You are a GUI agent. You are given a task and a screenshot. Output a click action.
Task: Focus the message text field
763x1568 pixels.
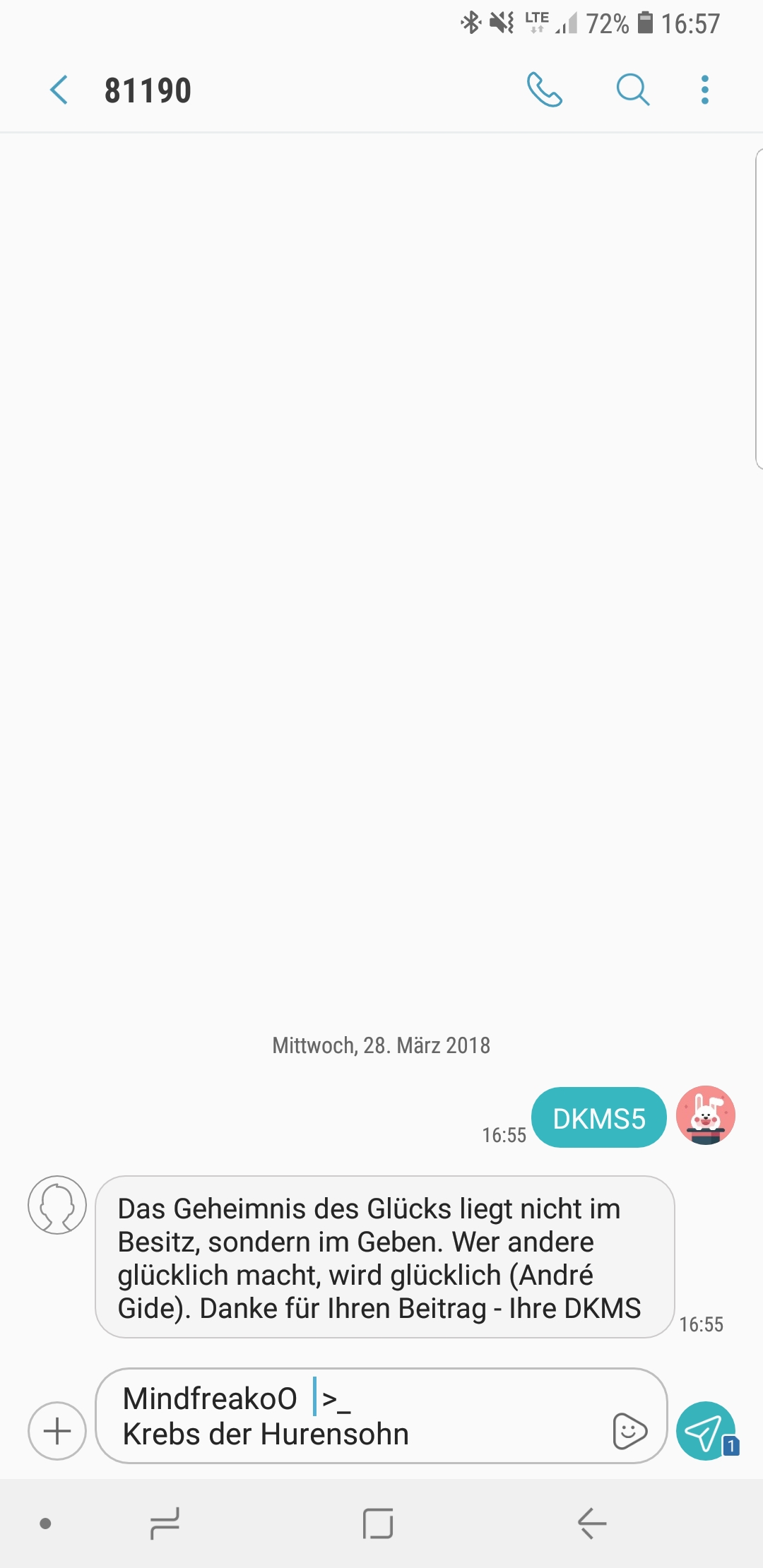360,1416
